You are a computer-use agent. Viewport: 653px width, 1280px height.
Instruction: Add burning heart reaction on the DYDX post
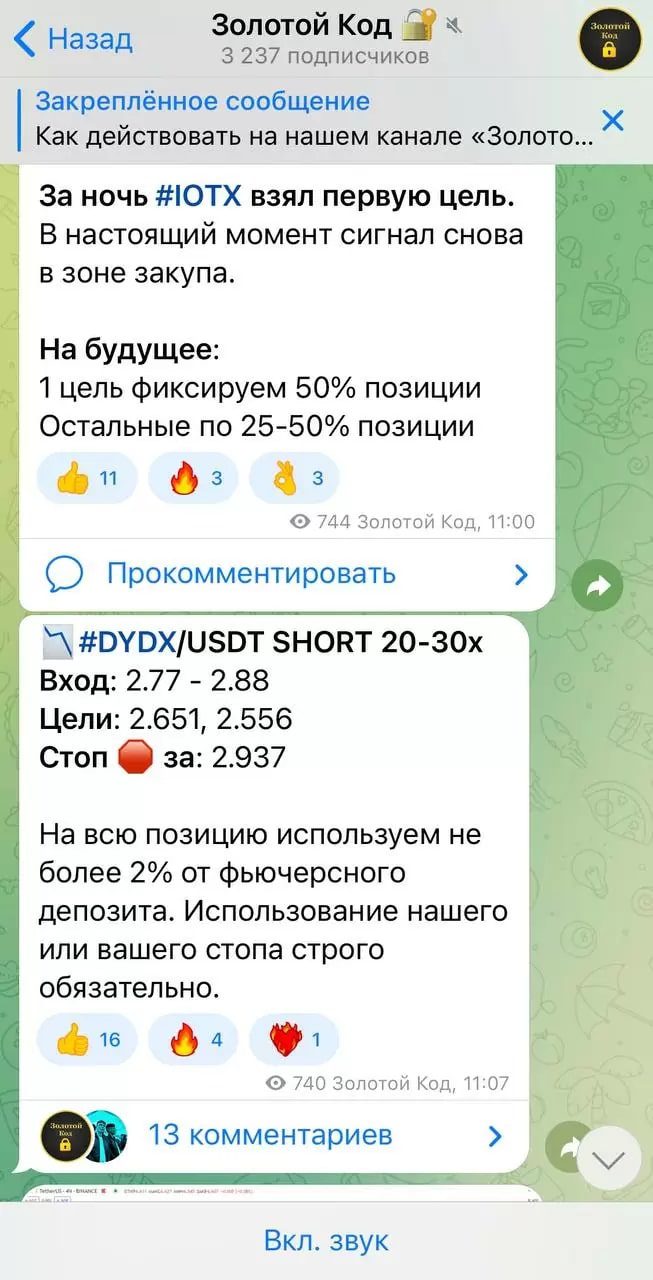(x=294, y=1040)
